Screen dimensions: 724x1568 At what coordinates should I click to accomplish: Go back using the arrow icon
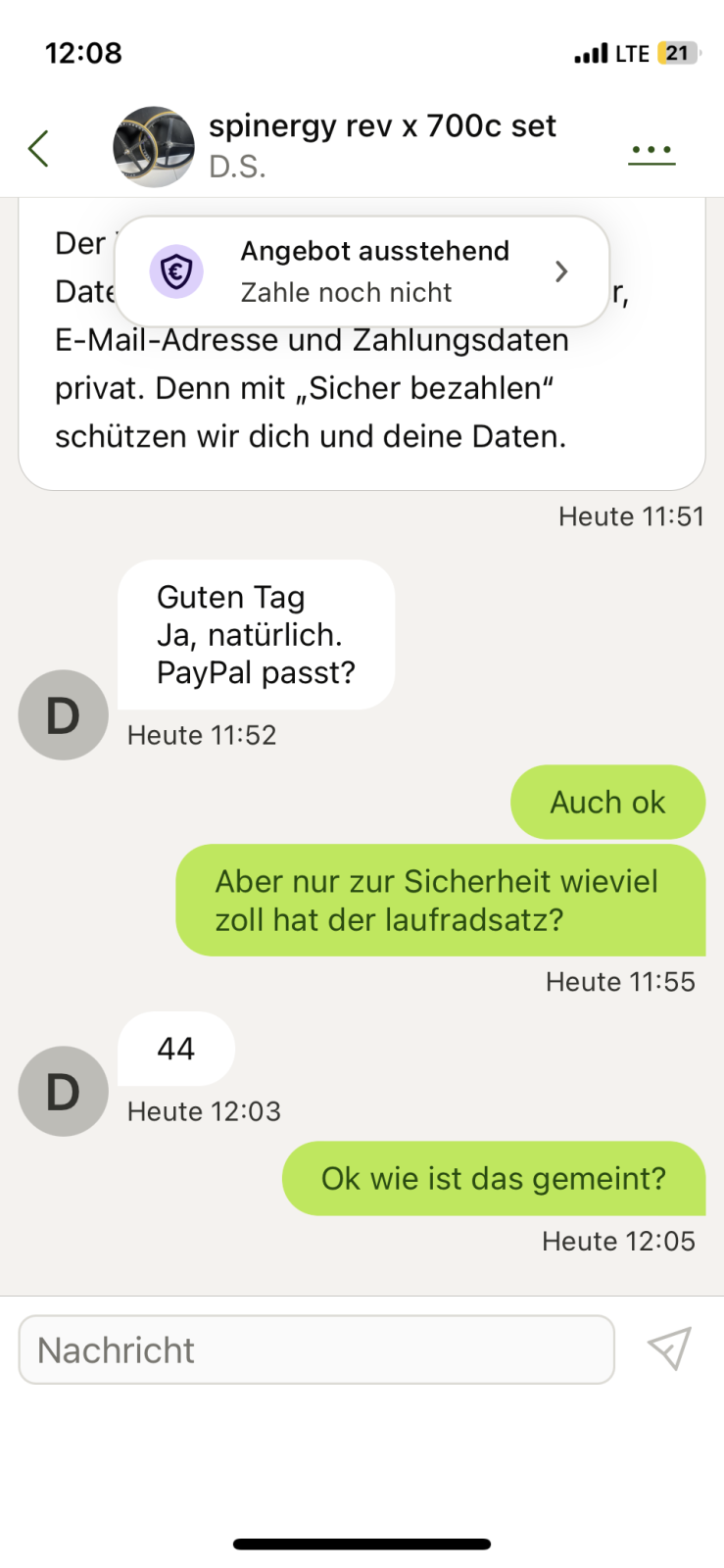point(39,149)
